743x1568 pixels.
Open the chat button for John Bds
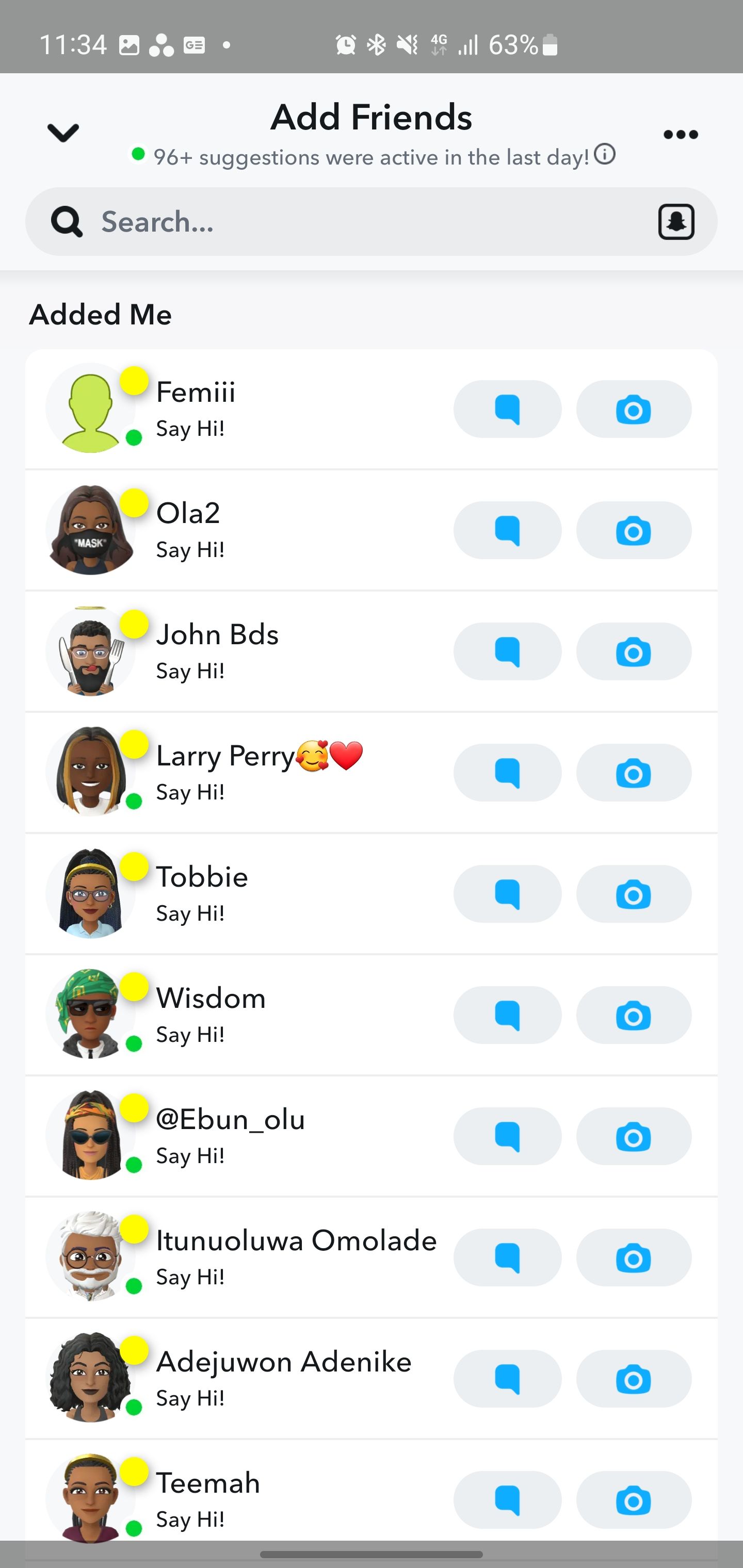pyautogui.click(x=507, y=651)
